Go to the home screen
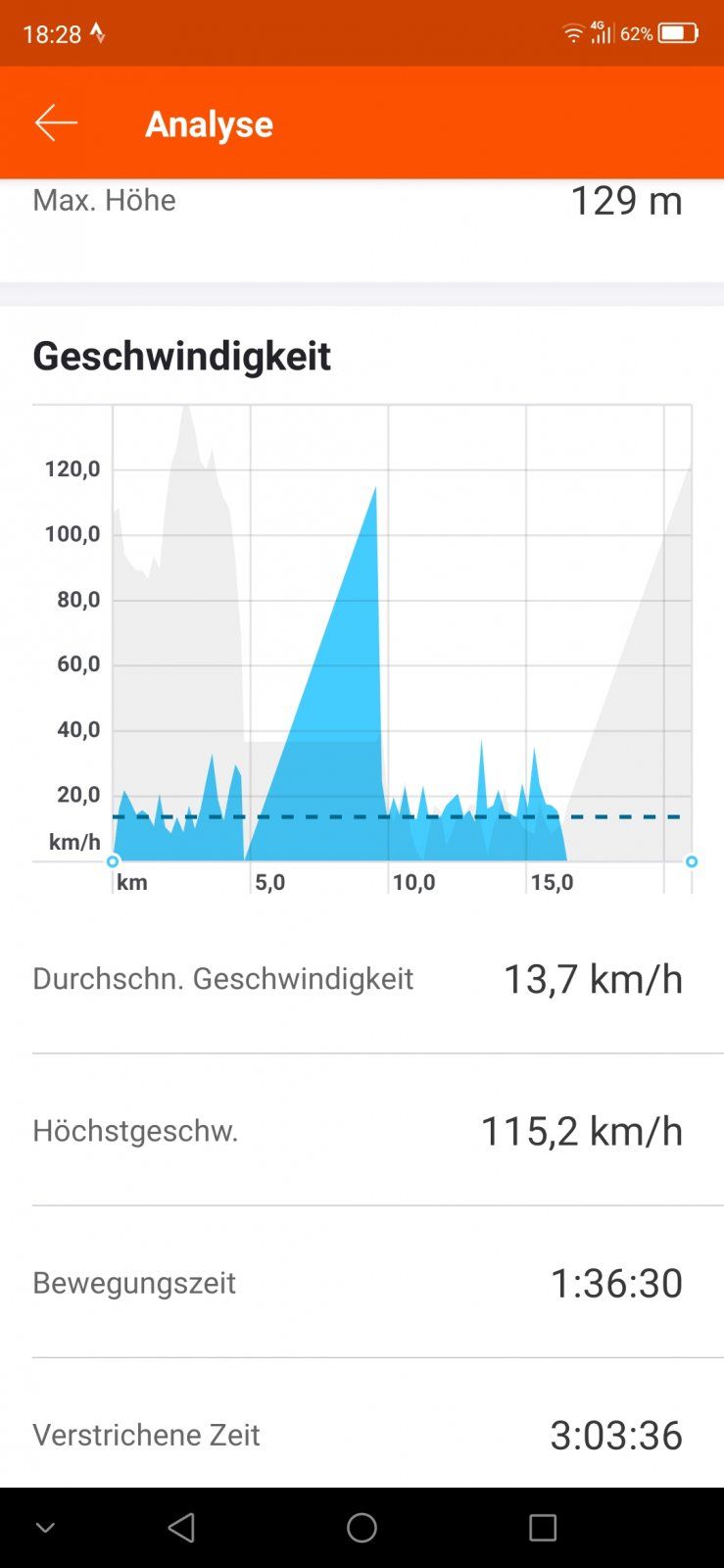This screenshot has height=1568, width=724. (x=362, y=1527)
